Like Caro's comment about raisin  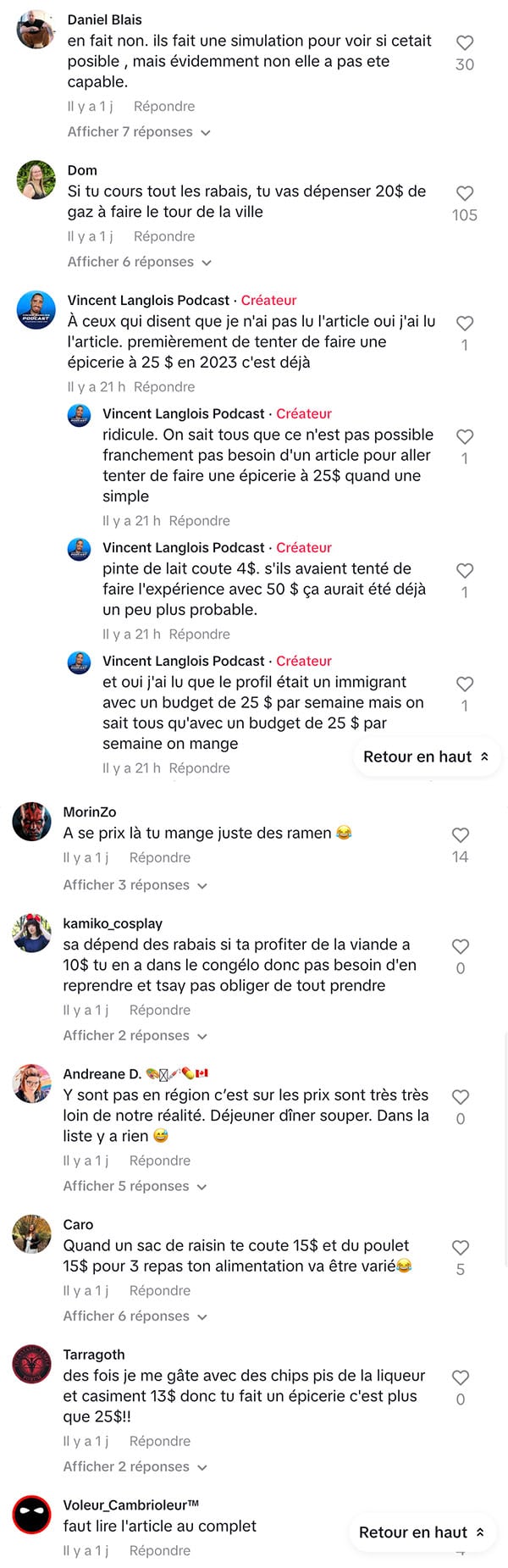pyautogui.click(x=461, y=1248)
